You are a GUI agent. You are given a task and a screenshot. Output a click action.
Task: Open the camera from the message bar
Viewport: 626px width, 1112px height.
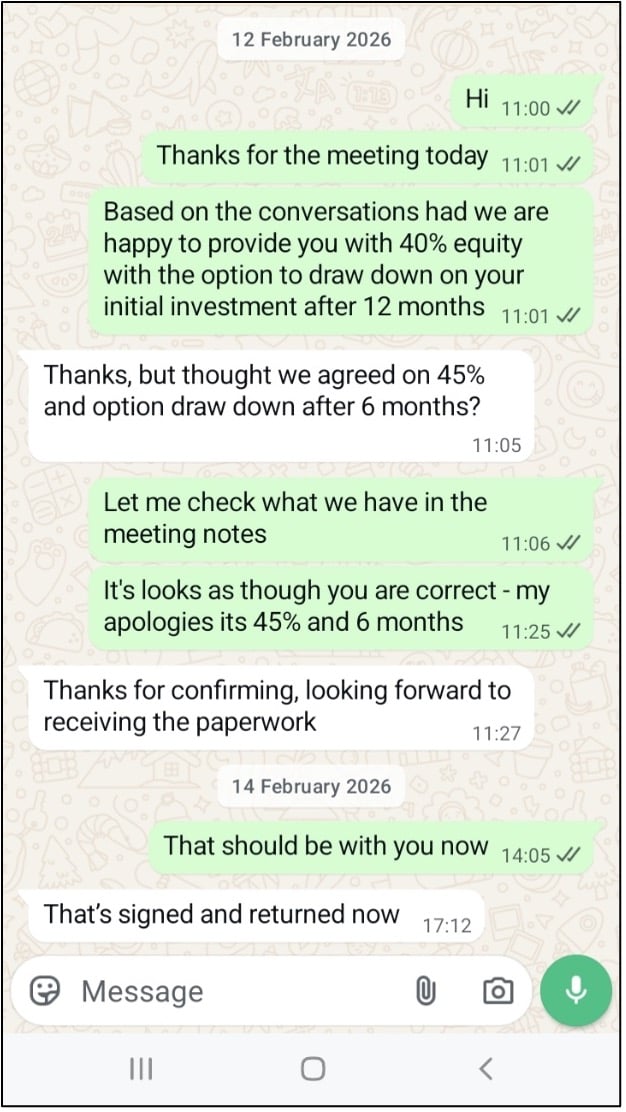pyautogui.click(x=497, y=991)
